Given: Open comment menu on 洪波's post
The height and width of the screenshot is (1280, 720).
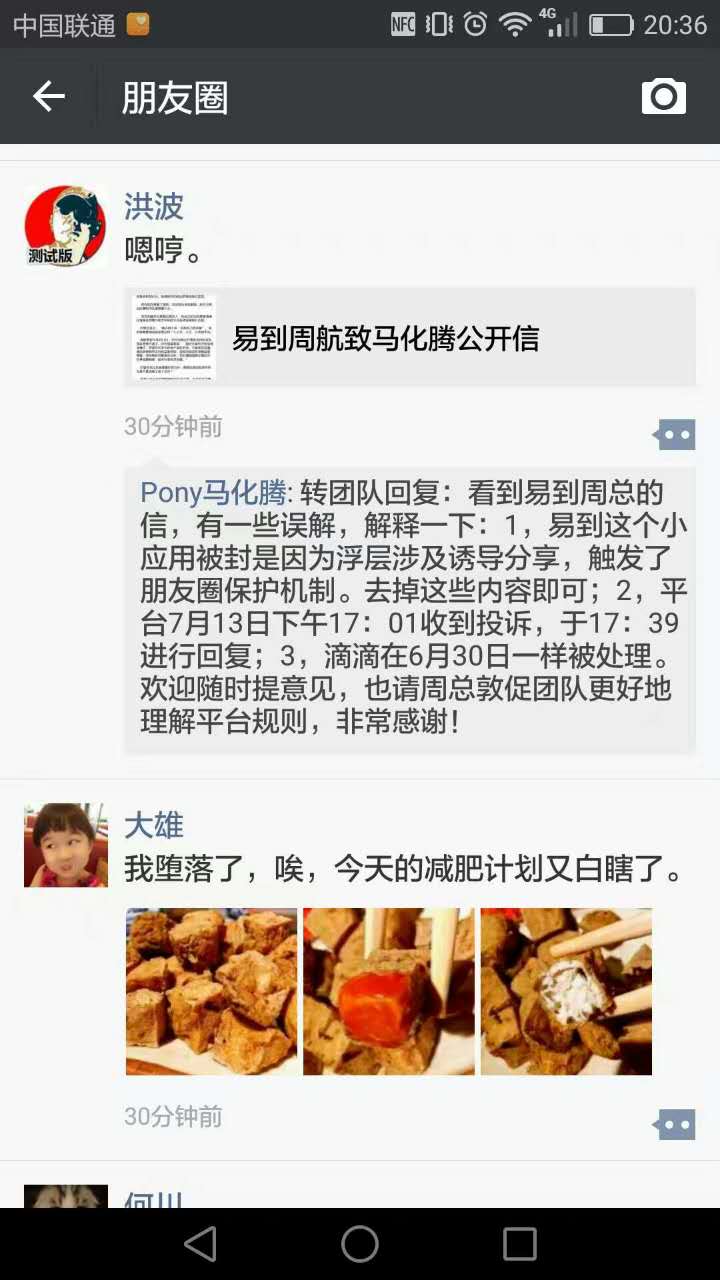Looking at the screenshot, I should [674, 435].
